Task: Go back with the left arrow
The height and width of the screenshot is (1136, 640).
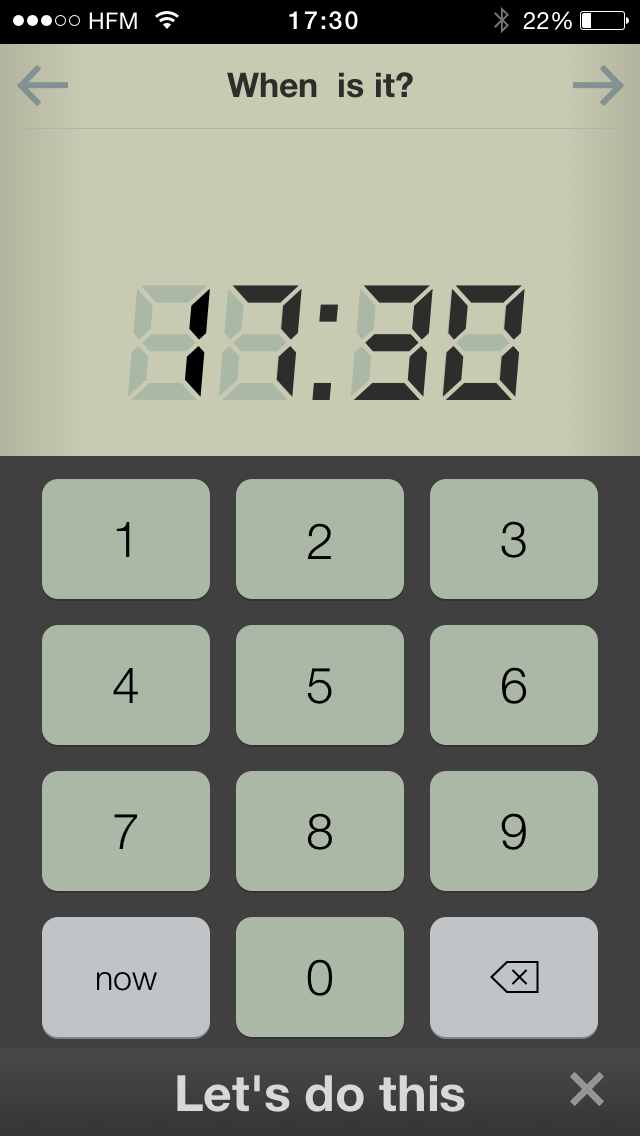Action: 43,86
